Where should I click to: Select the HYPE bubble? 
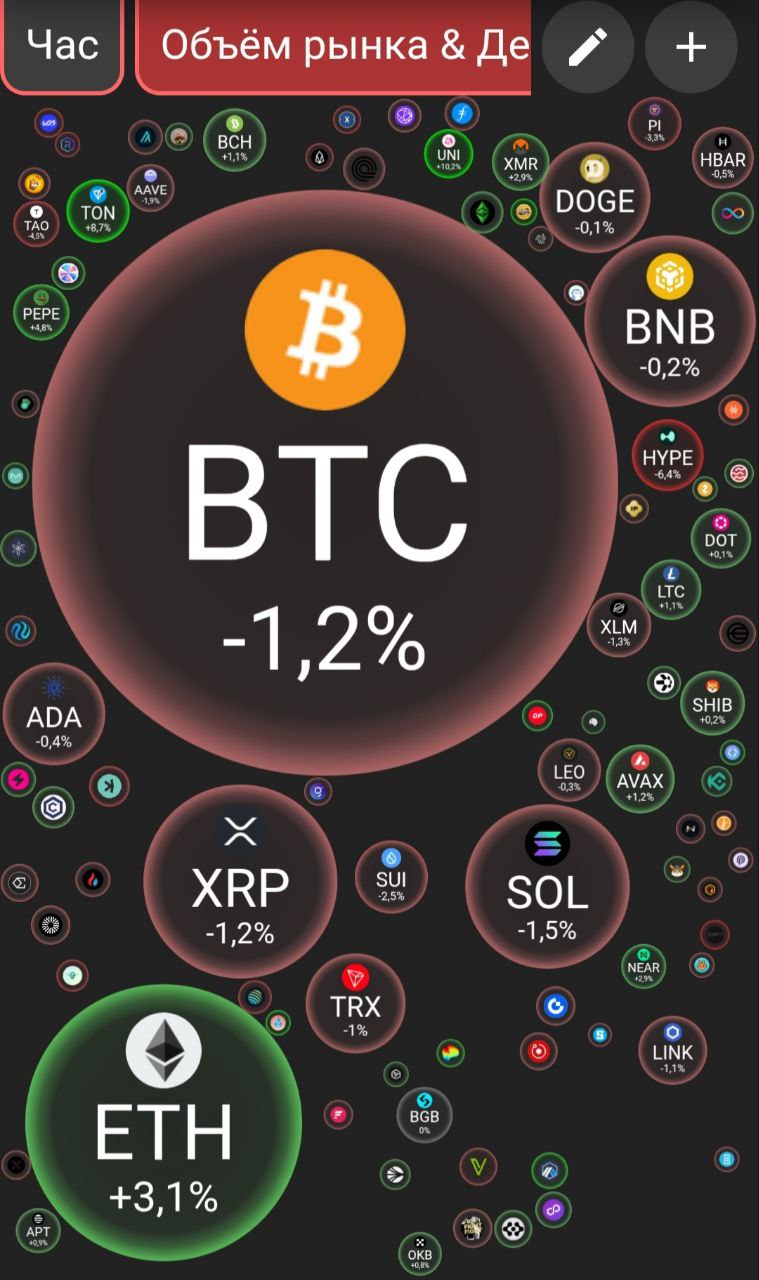[x=667, y=456]
